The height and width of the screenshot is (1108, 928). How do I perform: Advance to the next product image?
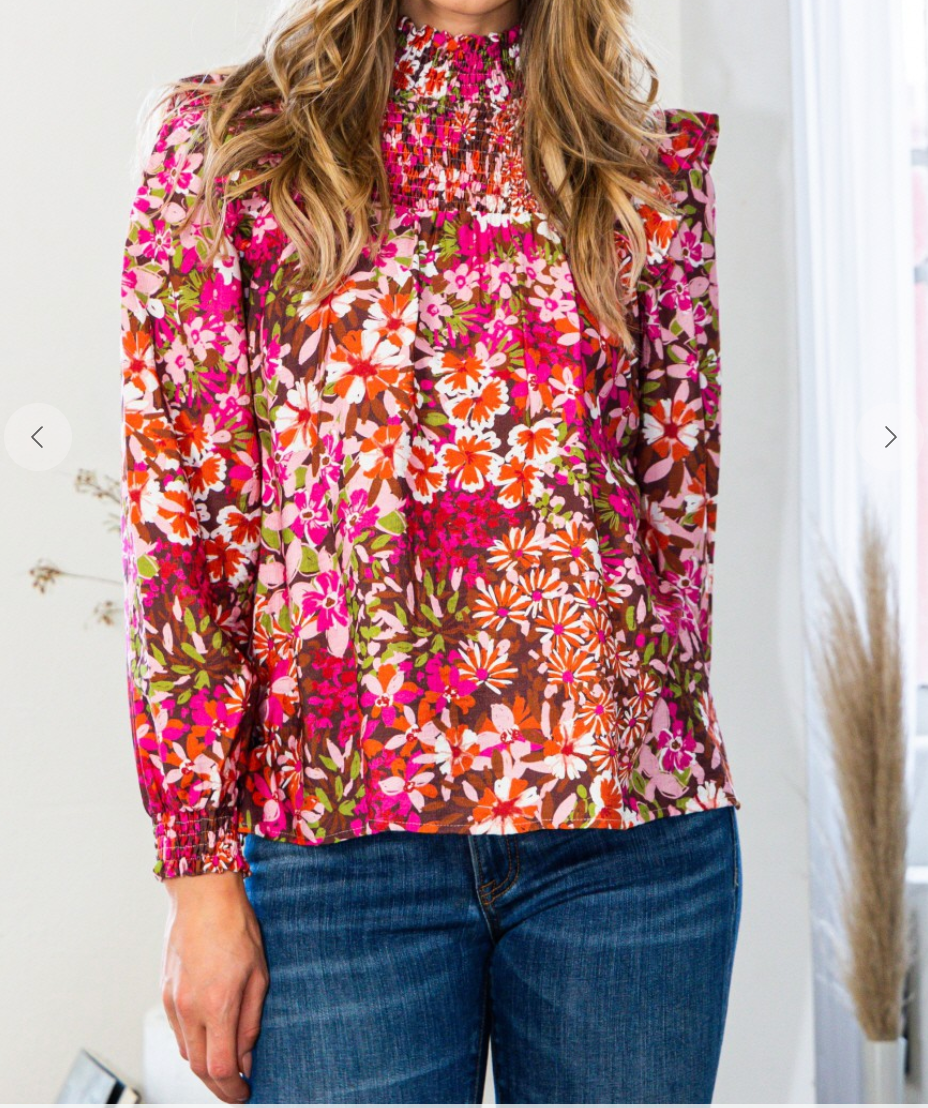tap(890, 437)
